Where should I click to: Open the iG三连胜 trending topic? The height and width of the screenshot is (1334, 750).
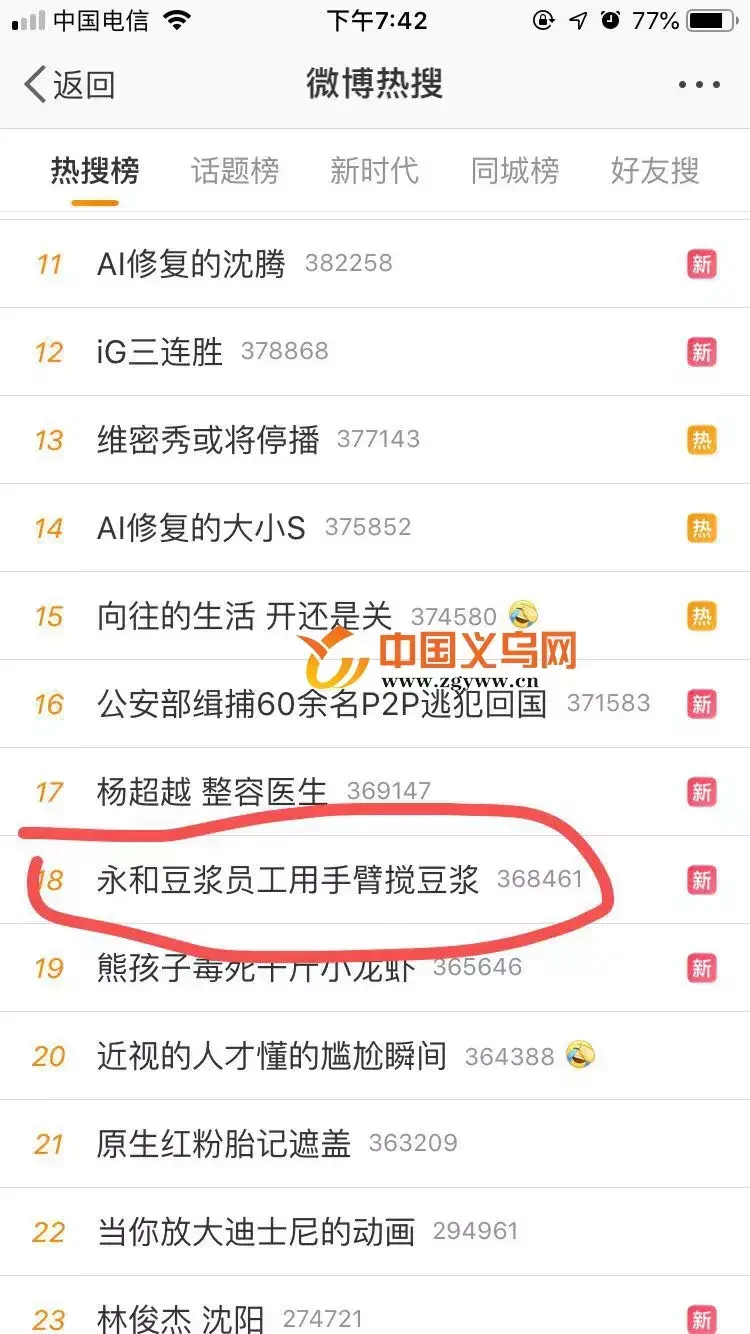[160, 352]
